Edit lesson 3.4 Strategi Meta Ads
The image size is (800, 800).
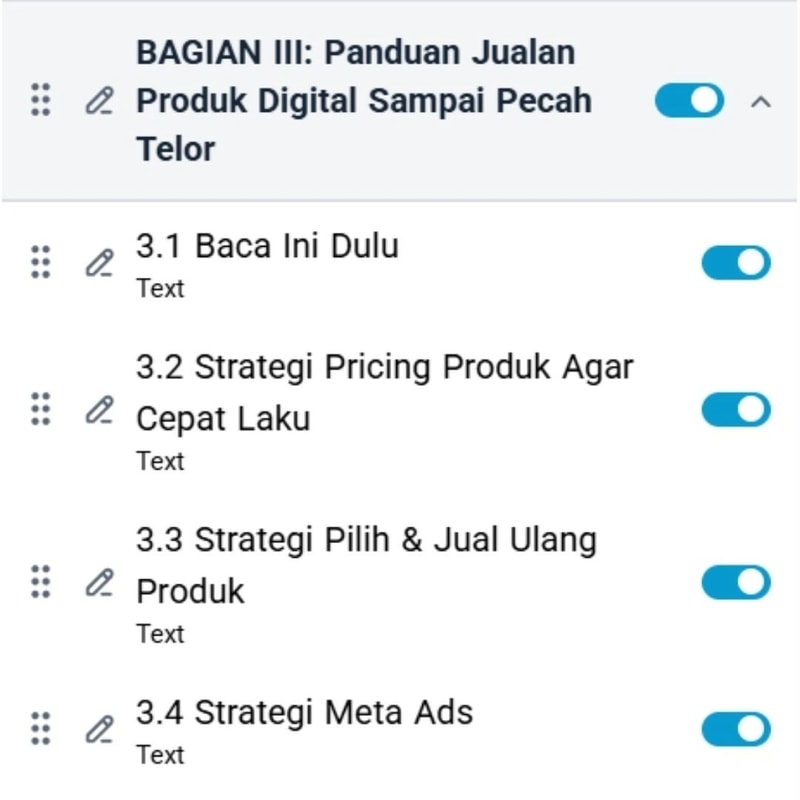(x=99, y=729)
